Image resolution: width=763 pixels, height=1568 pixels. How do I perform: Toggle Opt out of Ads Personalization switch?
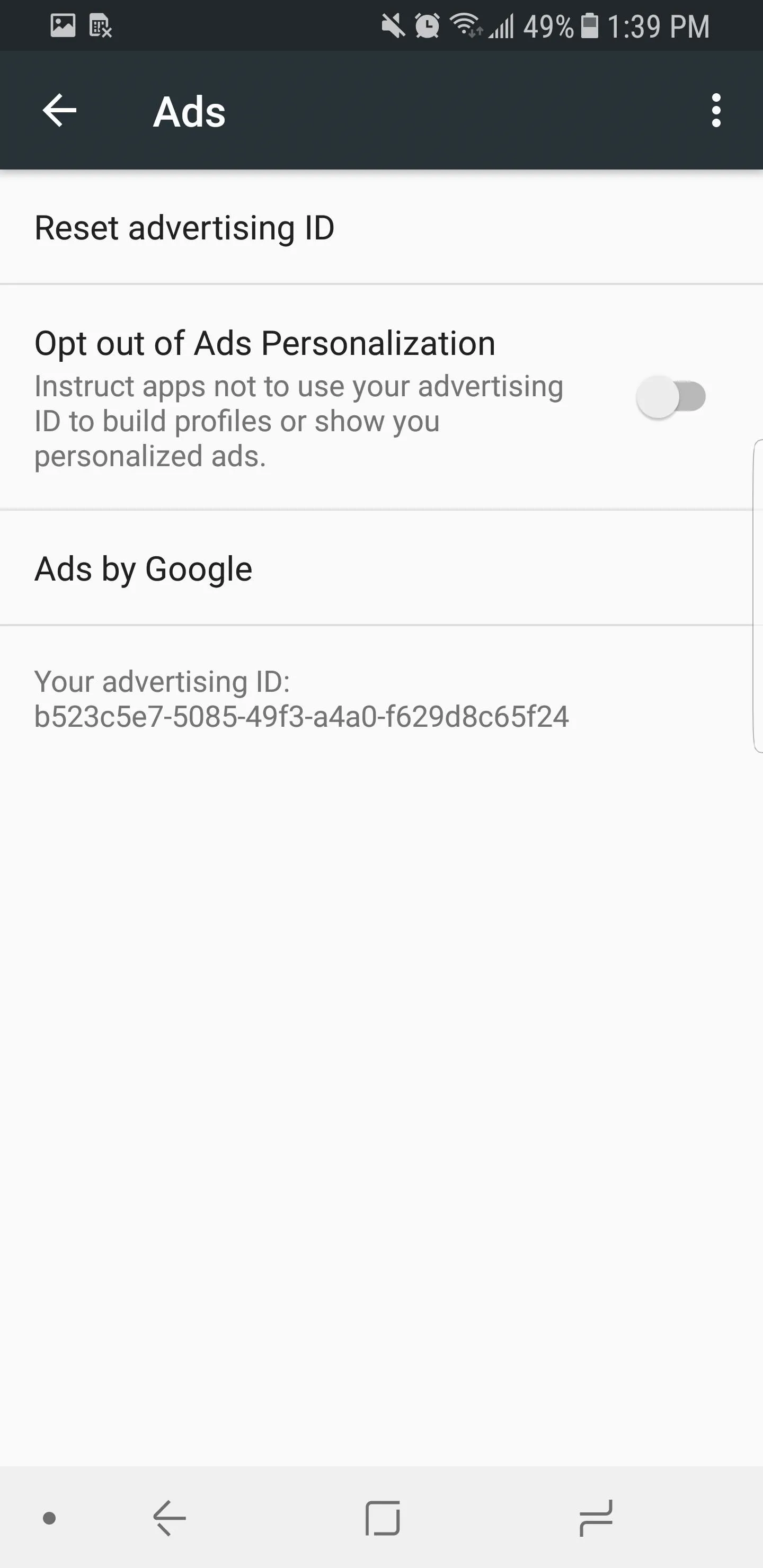coord(670,397)
